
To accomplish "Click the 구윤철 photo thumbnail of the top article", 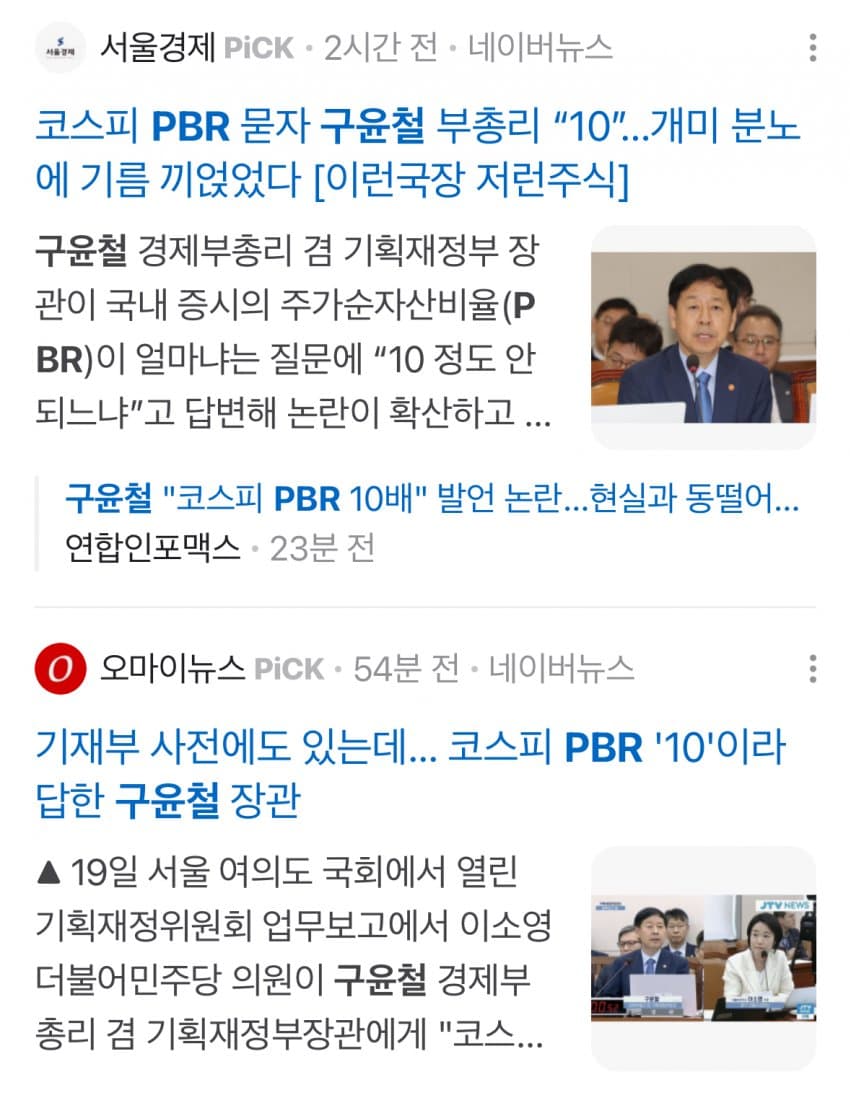I will click(706, 336).
